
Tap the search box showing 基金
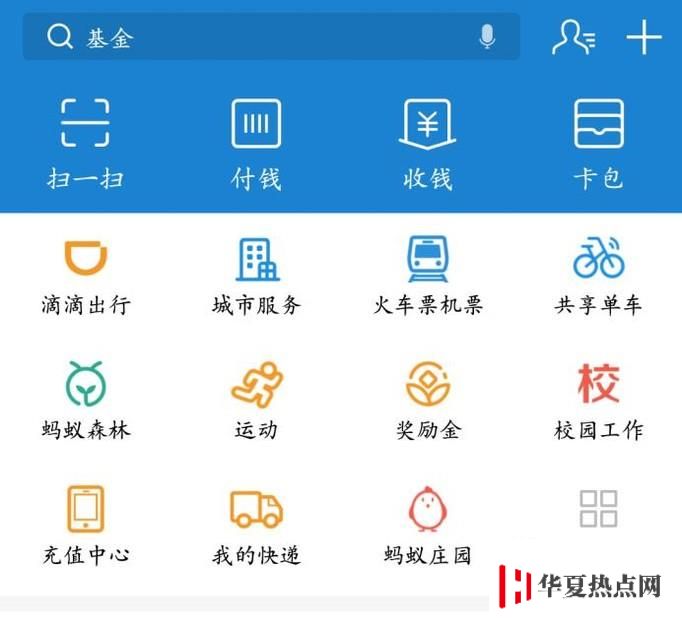tap(260, 38)
